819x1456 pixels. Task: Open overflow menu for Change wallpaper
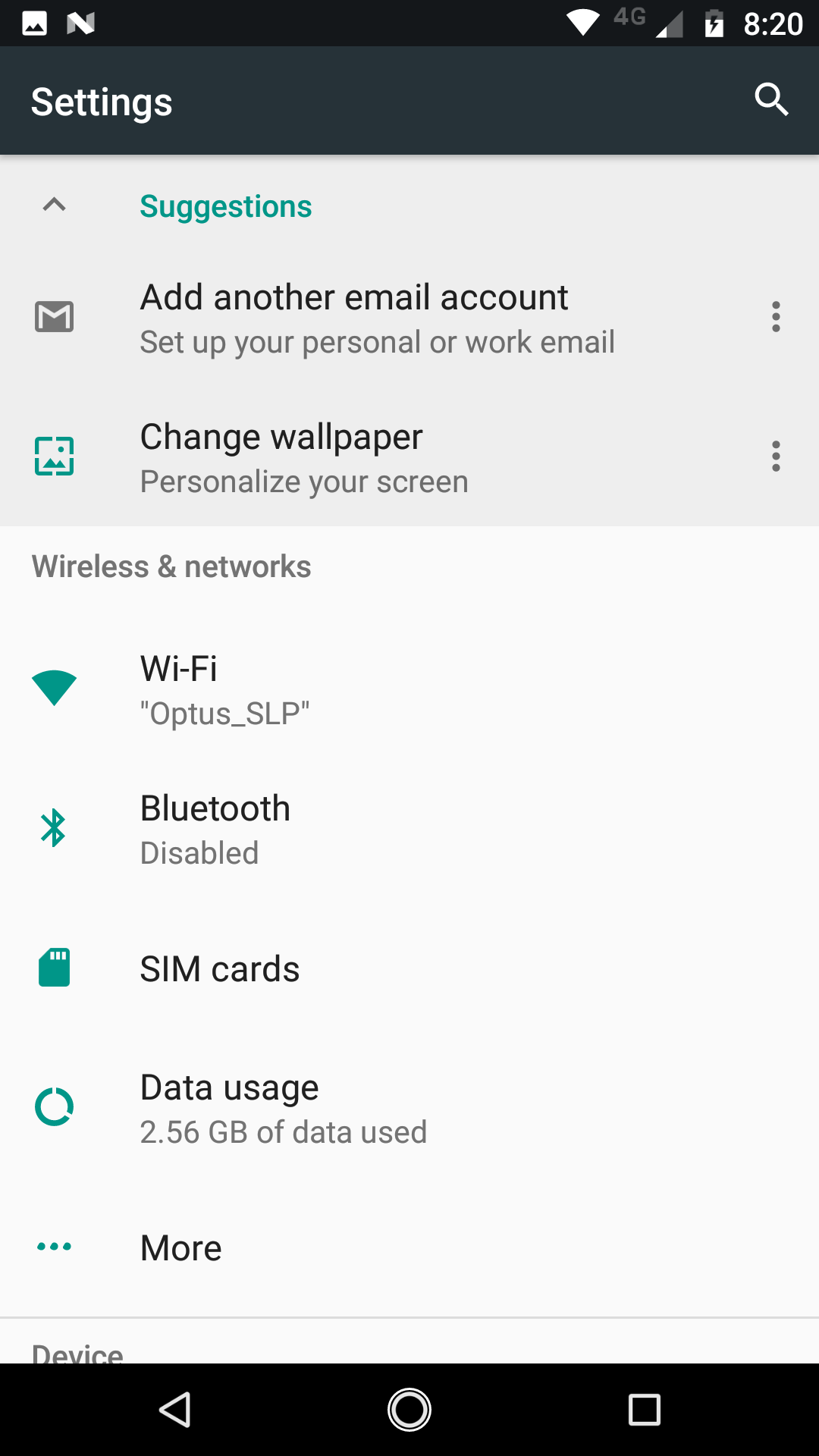(776, 457)
